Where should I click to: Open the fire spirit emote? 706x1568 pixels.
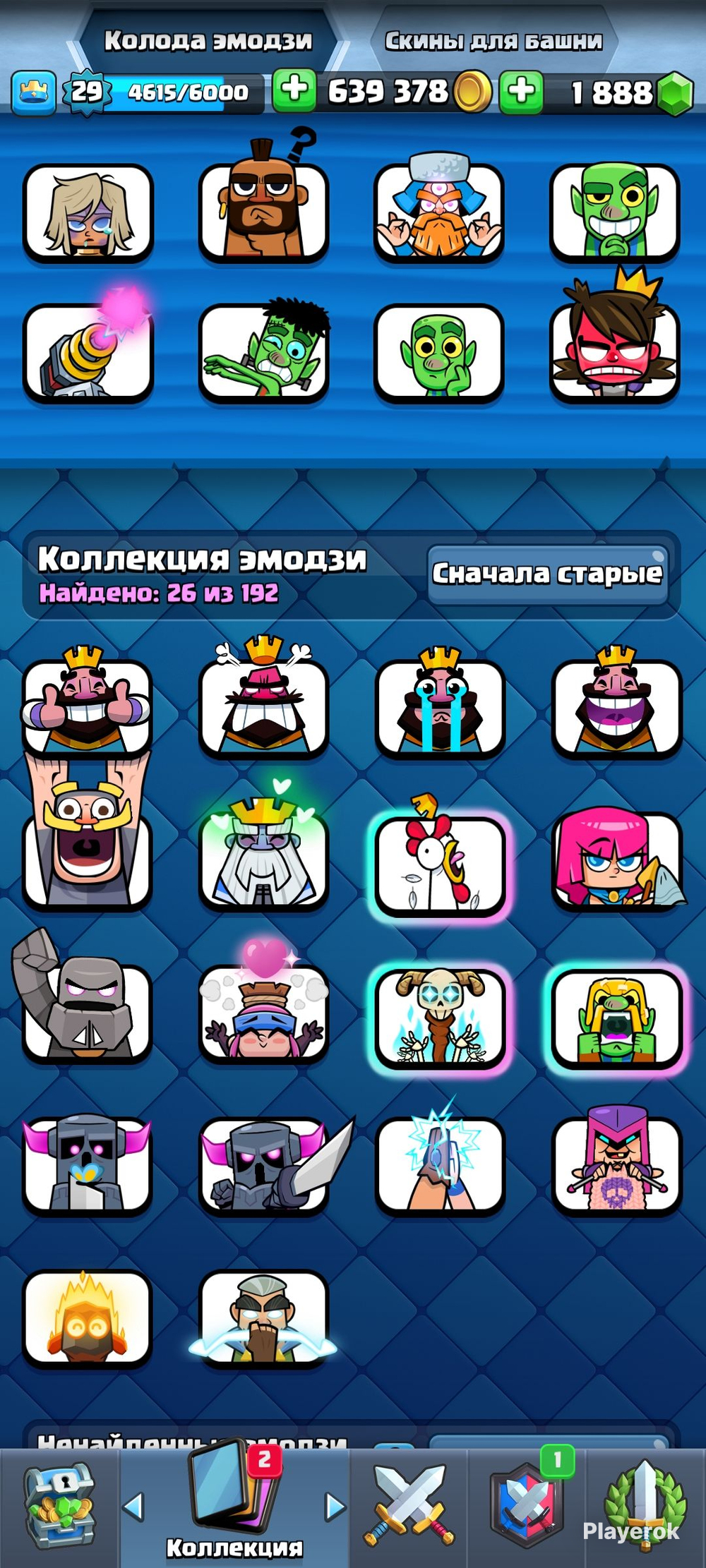87,1316
